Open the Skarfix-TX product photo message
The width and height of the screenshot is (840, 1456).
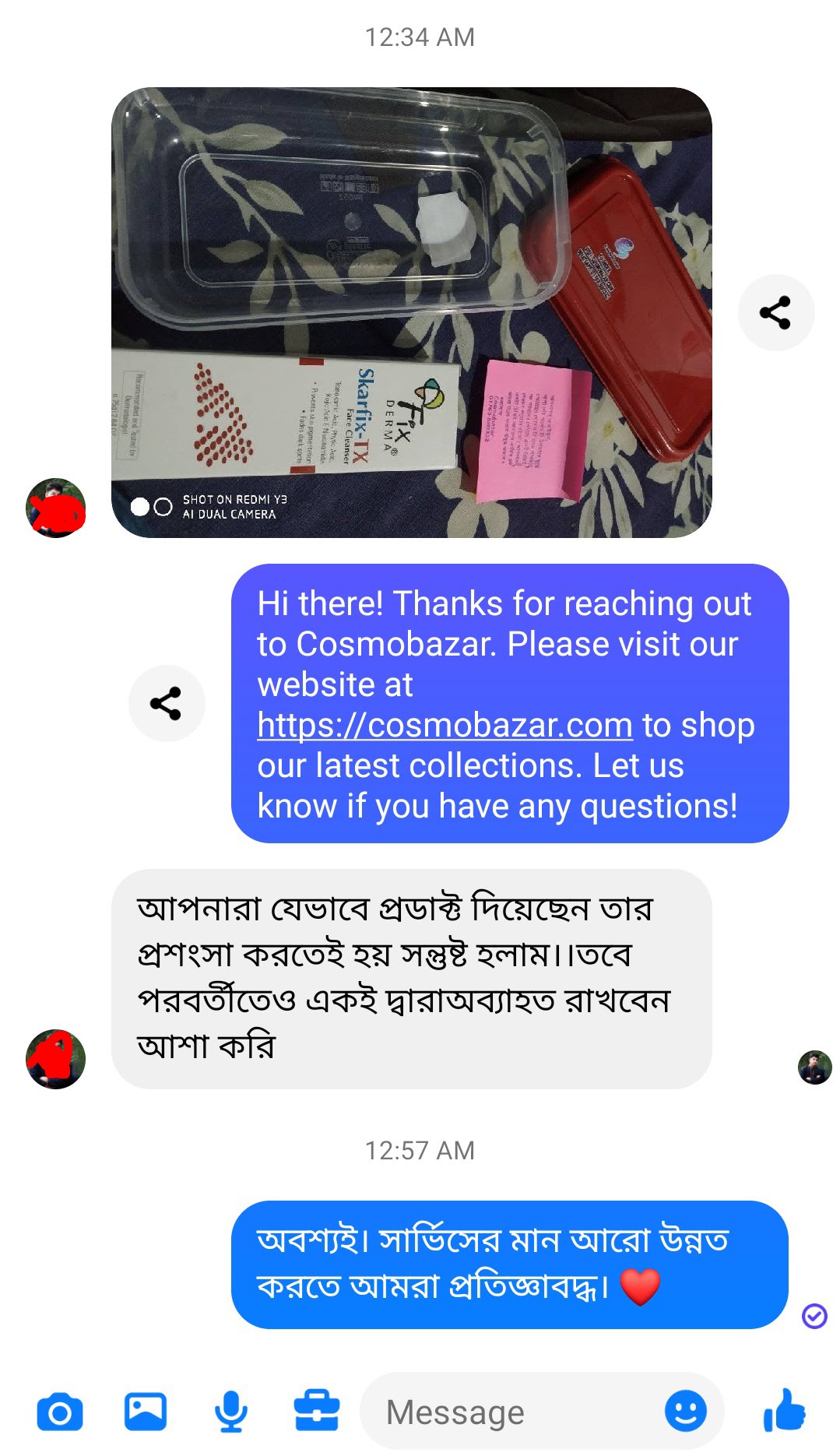coord(411,312)
